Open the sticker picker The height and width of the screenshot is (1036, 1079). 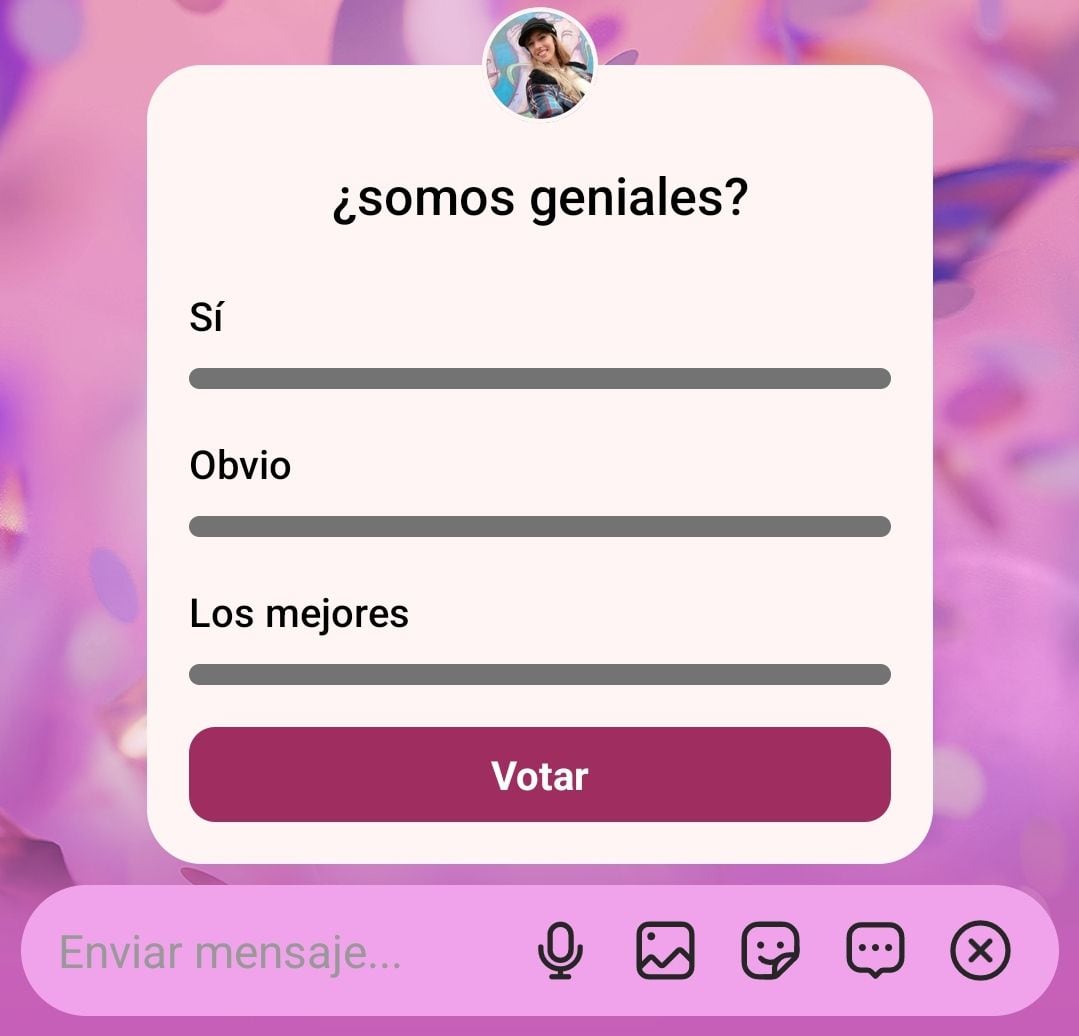pyautogui.click(x=770, y=951)
